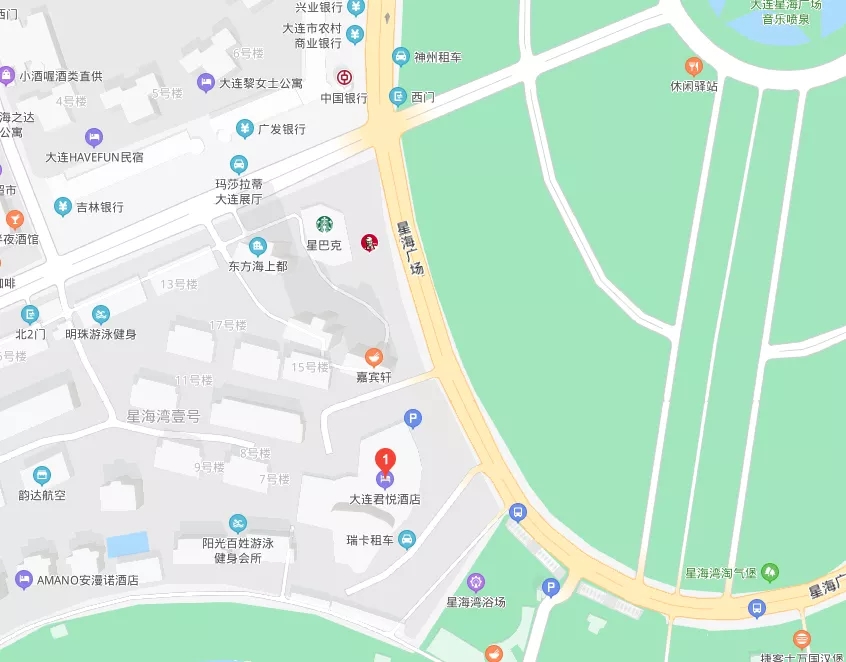Open the 阳光百姓游泳健身会所 marker
The width and height of the screenshot is (846, 662).
(237, 523)
